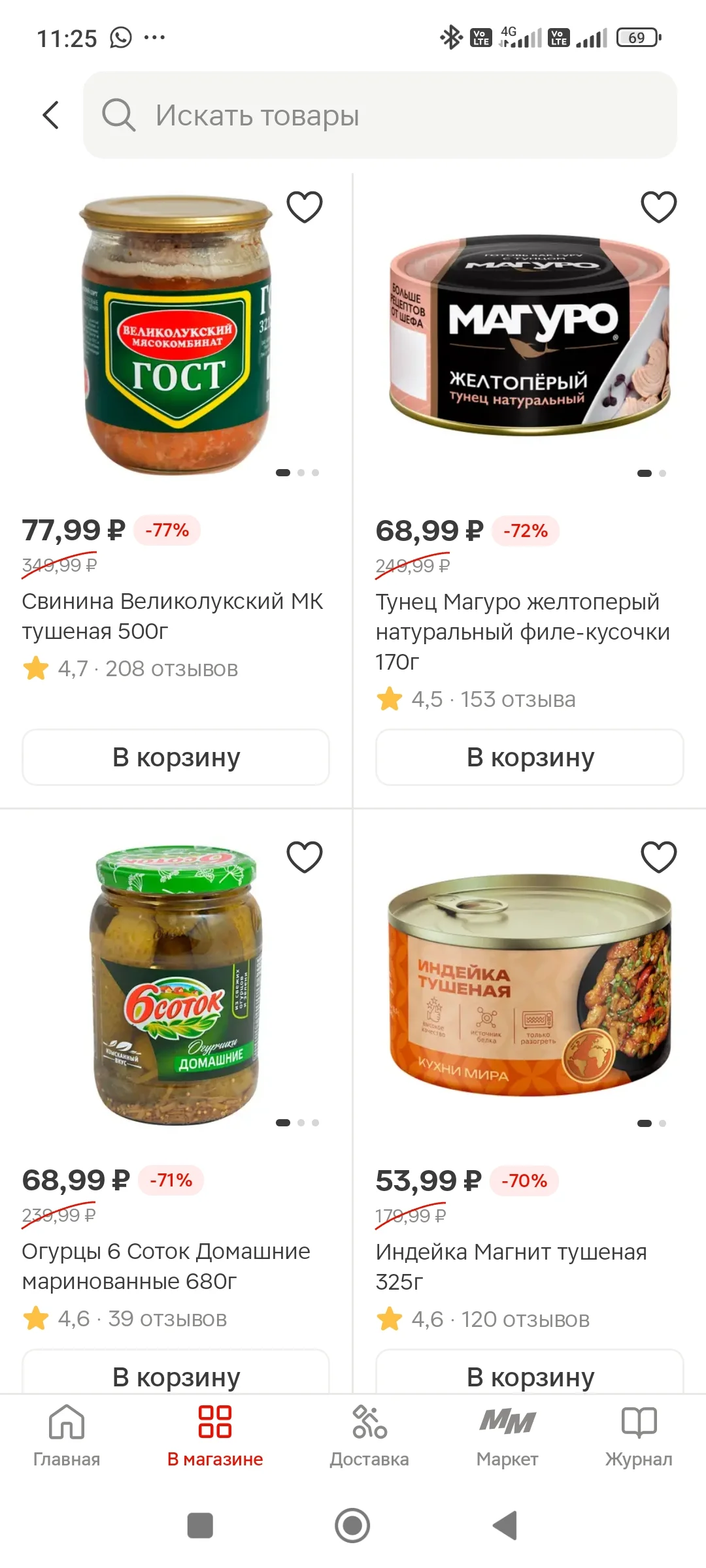Viewport: 706px width, 1568px height.
Task: Open the Тунец Магуро product card
Action: 530,335
